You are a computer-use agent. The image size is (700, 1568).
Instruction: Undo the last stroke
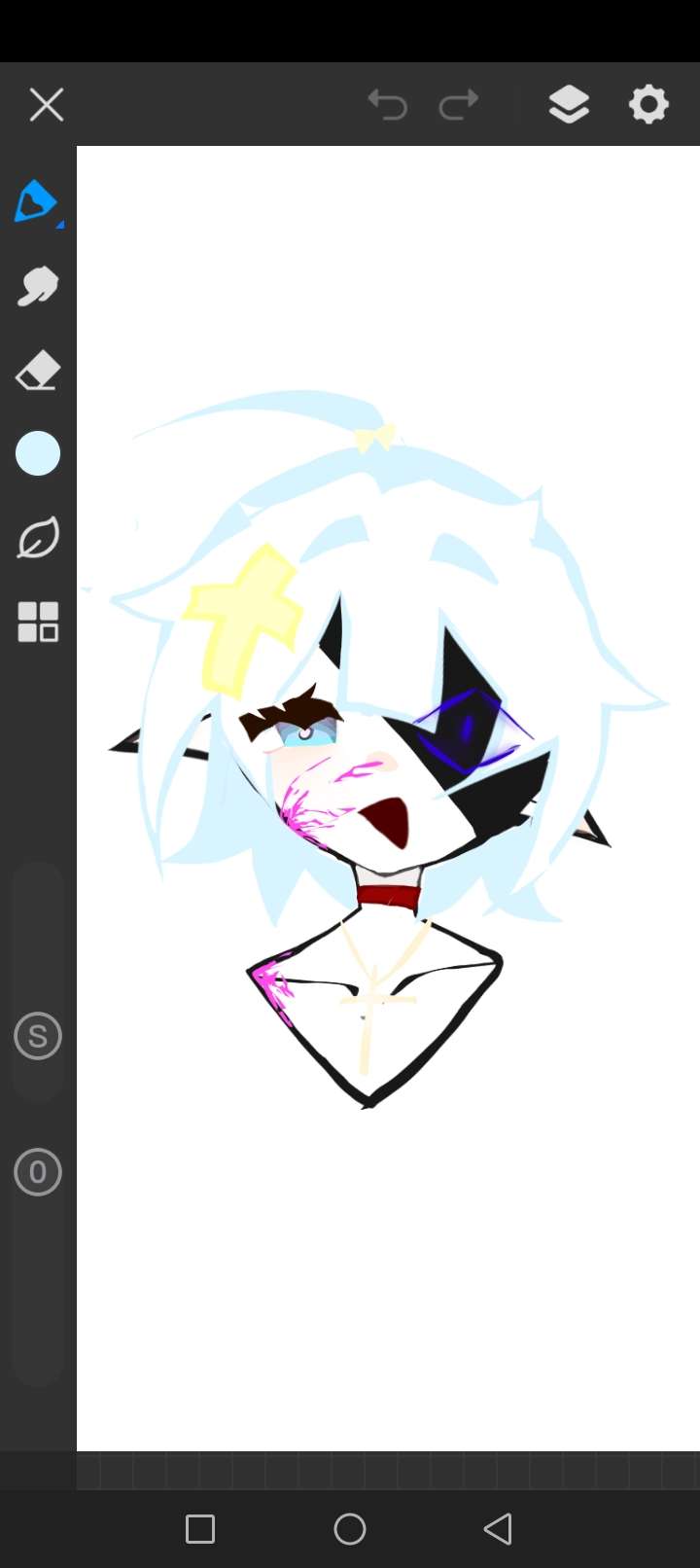[387, 104]
